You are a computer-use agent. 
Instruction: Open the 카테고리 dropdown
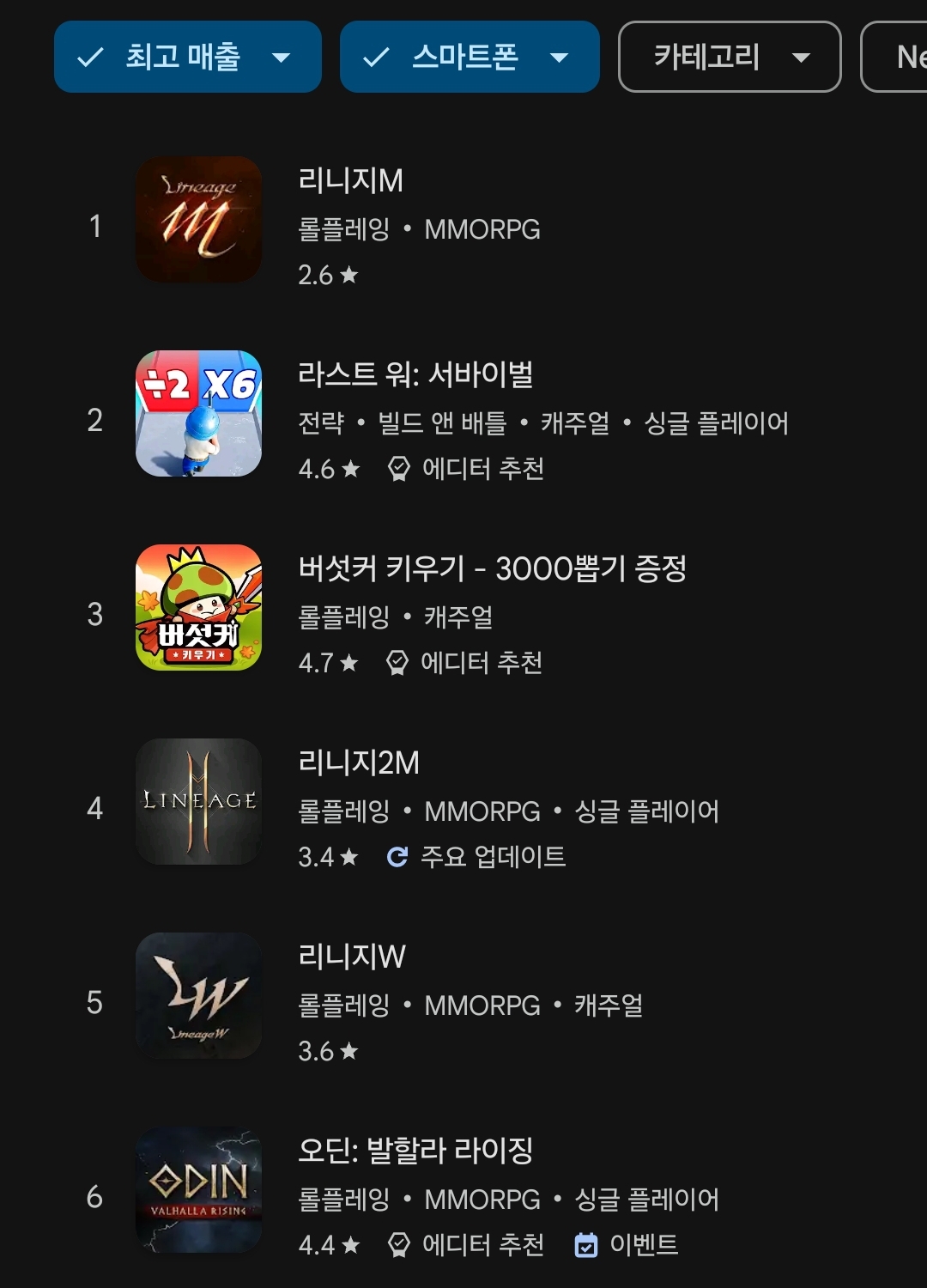tap(729, 57)
